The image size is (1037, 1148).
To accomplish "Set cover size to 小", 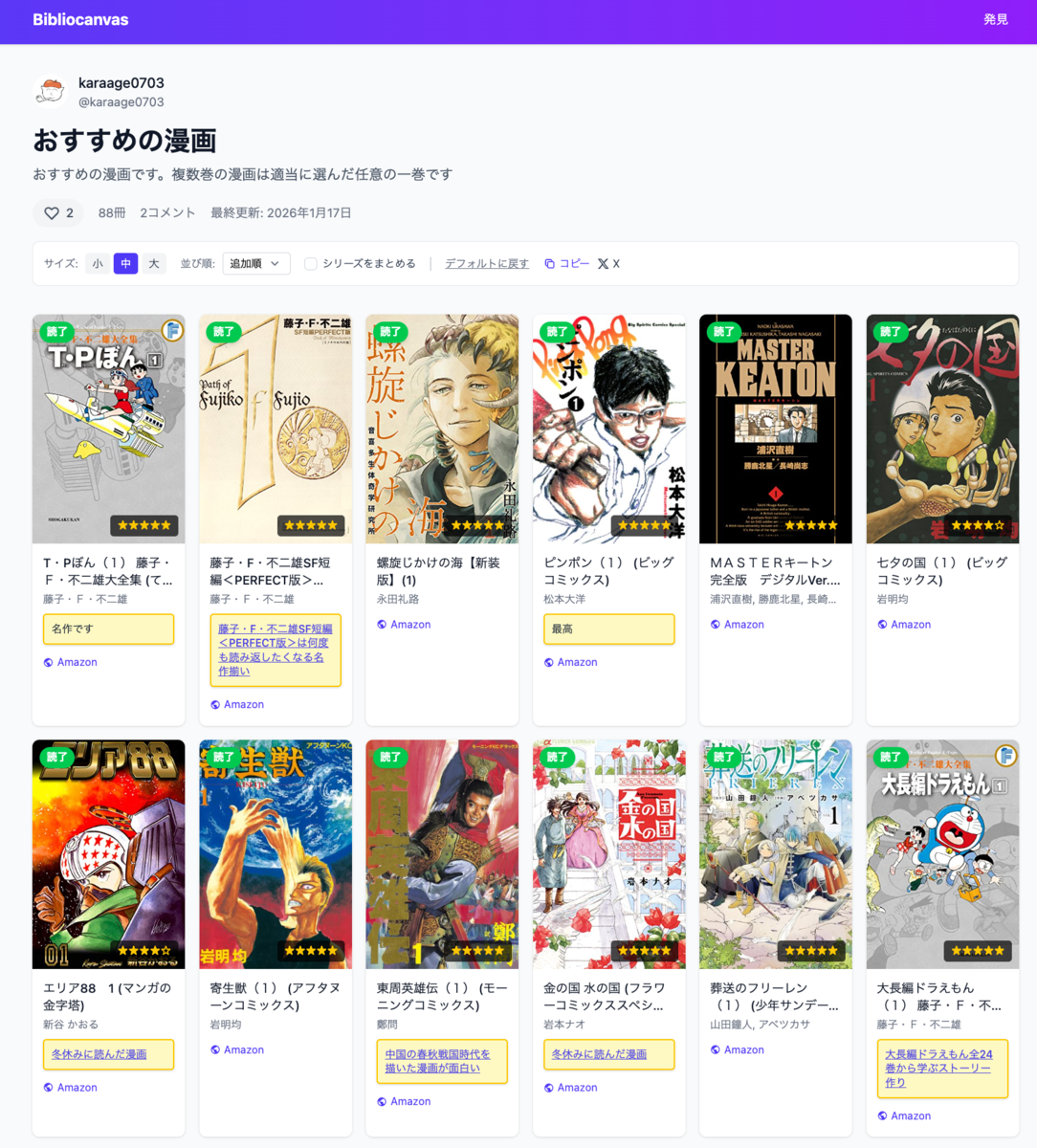I will (x=98, y=264).
